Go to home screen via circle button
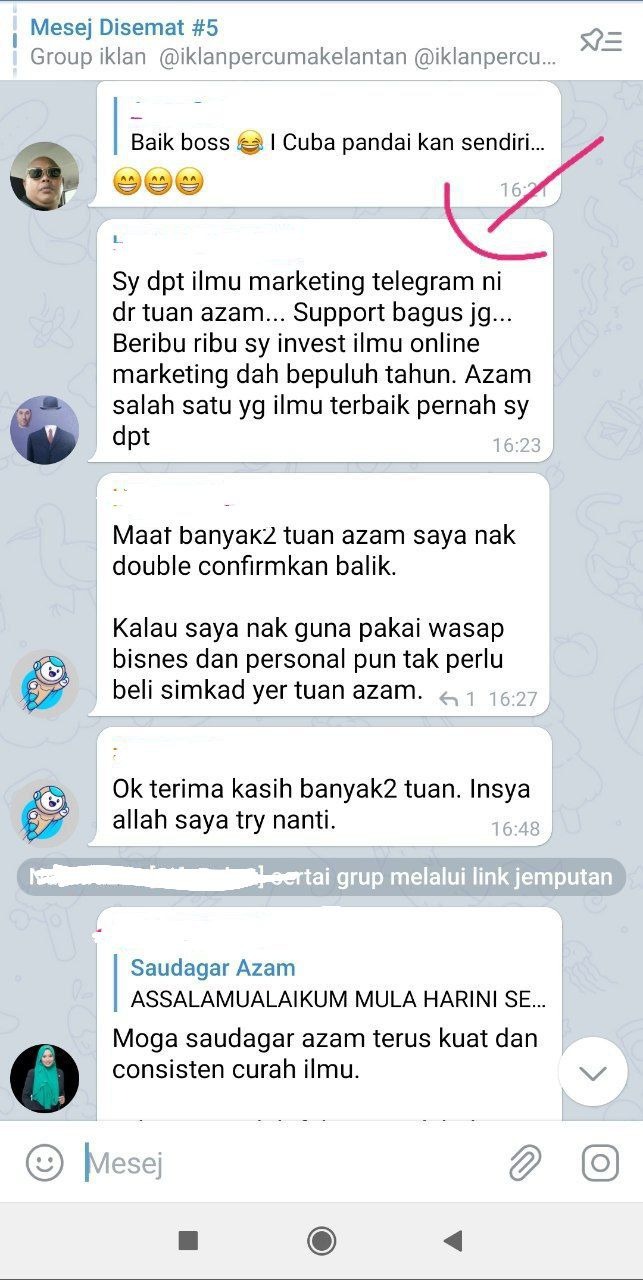This screenshot has height=1280, width=643. click(x=322, y=1241)
